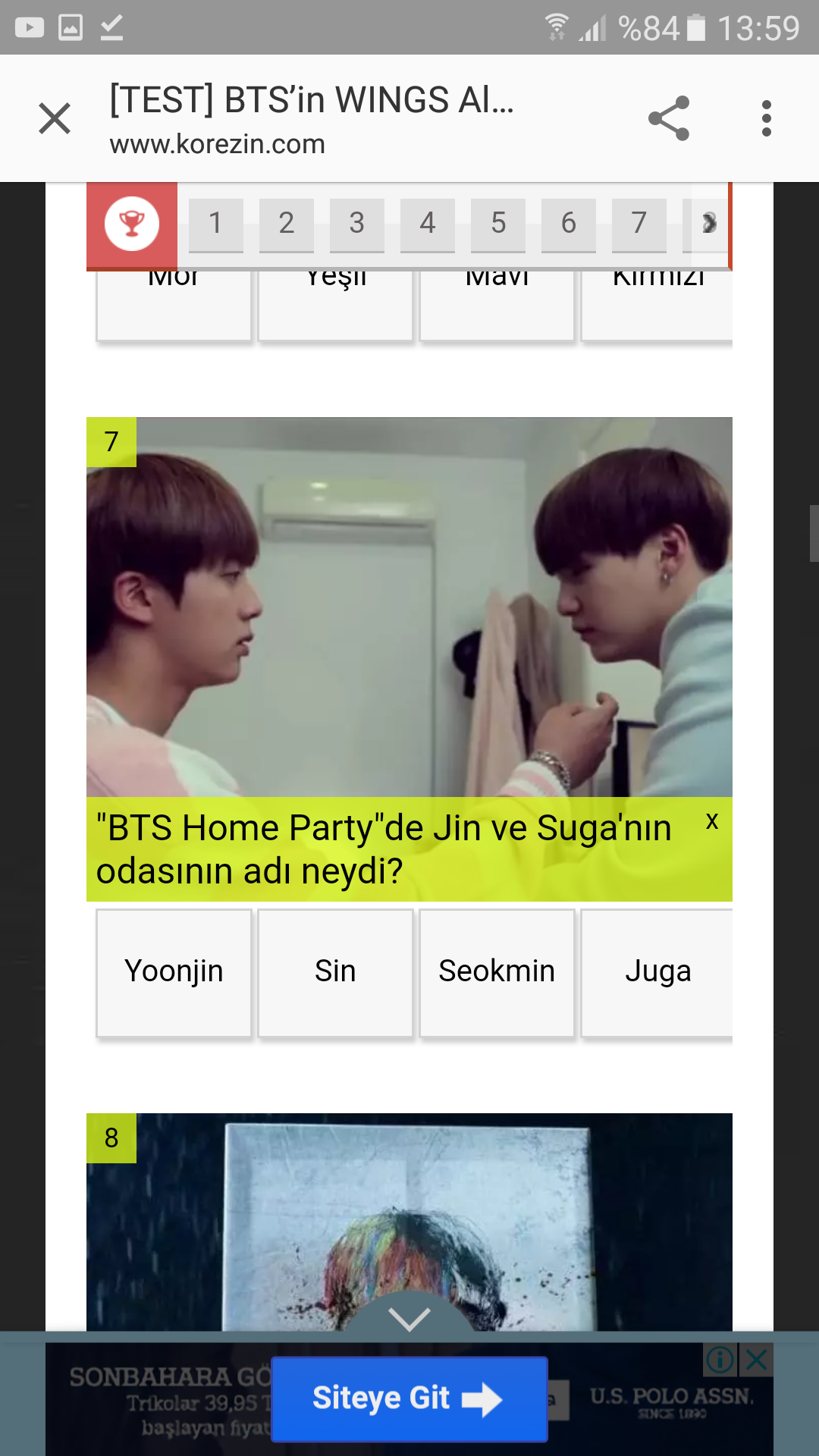Collapse the ad with down chevron
Viewport: 819px width, 1456px height.
pos(409,1318)
